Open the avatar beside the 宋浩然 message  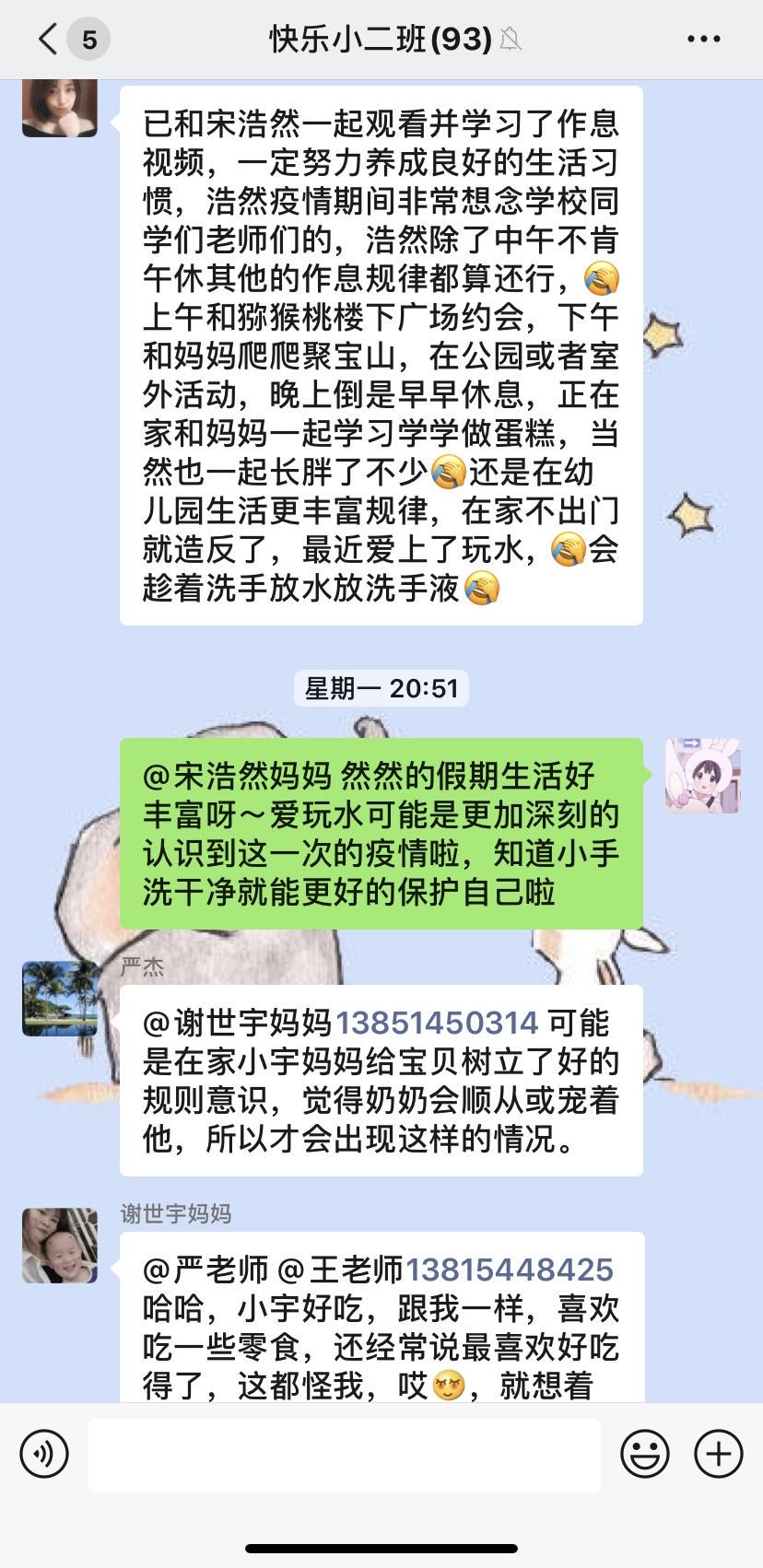pyautogui.click(x=60, y=106)
